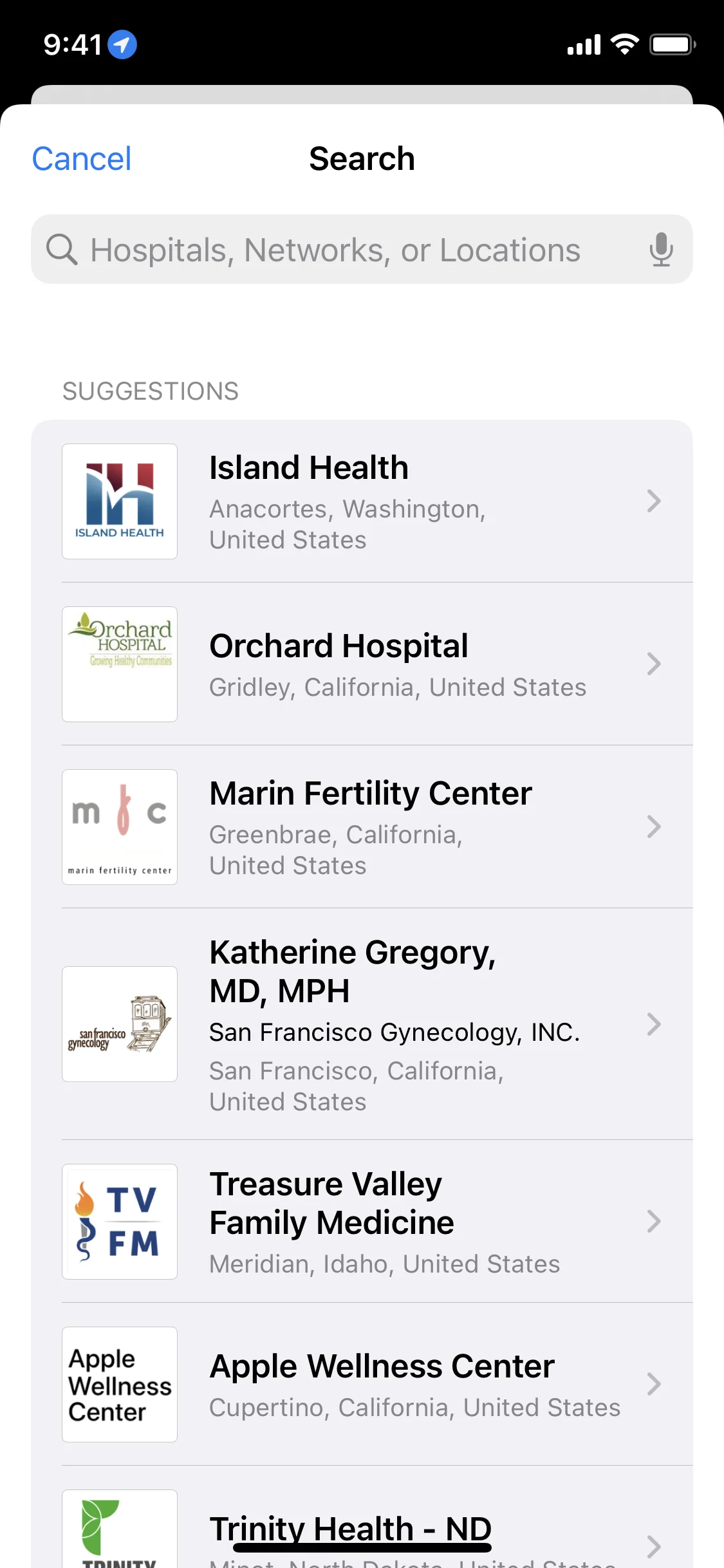Screen dimensions: 724x1568
Task: Cancel the search
Action: 81,158
